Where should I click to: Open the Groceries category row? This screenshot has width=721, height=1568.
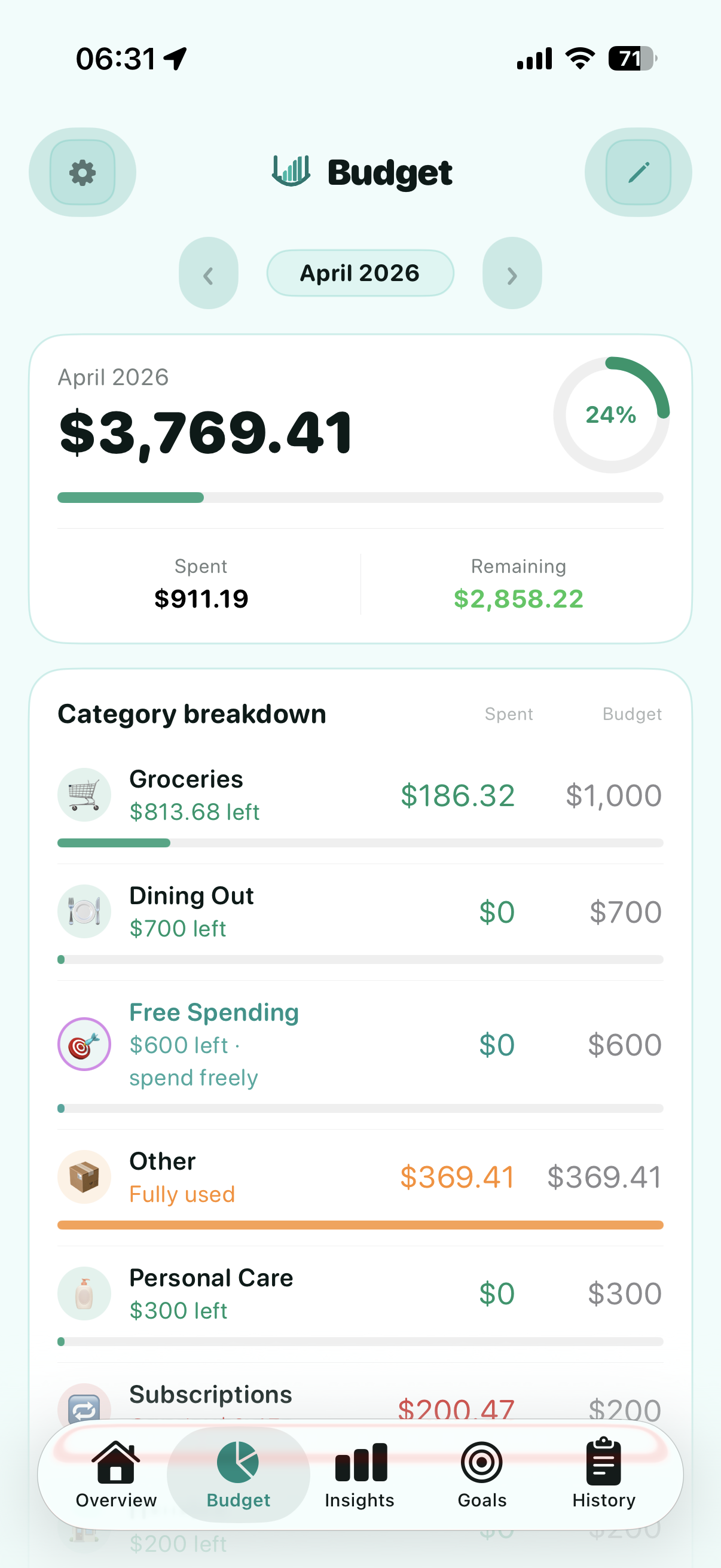(x=360, y=796)
